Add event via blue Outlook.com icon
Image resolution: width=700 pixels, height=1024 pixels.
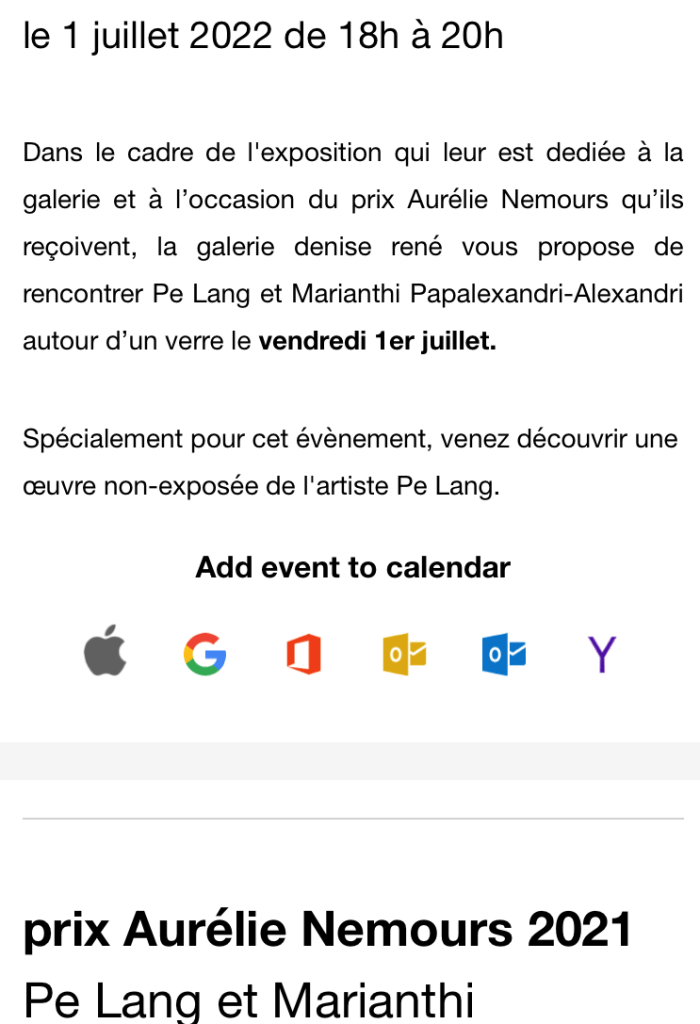click(x=503, y=655)
